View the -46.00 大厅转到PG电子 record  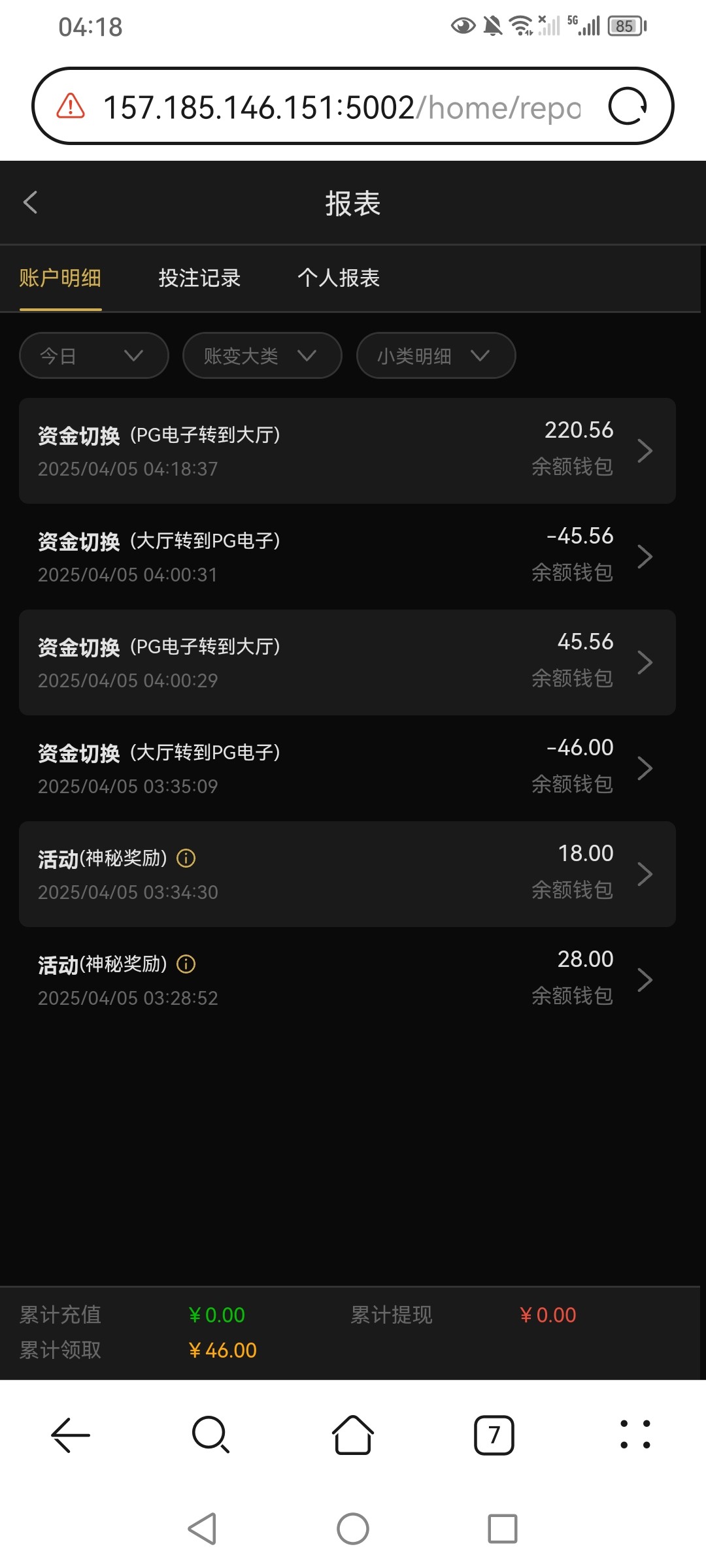[347, 768]
